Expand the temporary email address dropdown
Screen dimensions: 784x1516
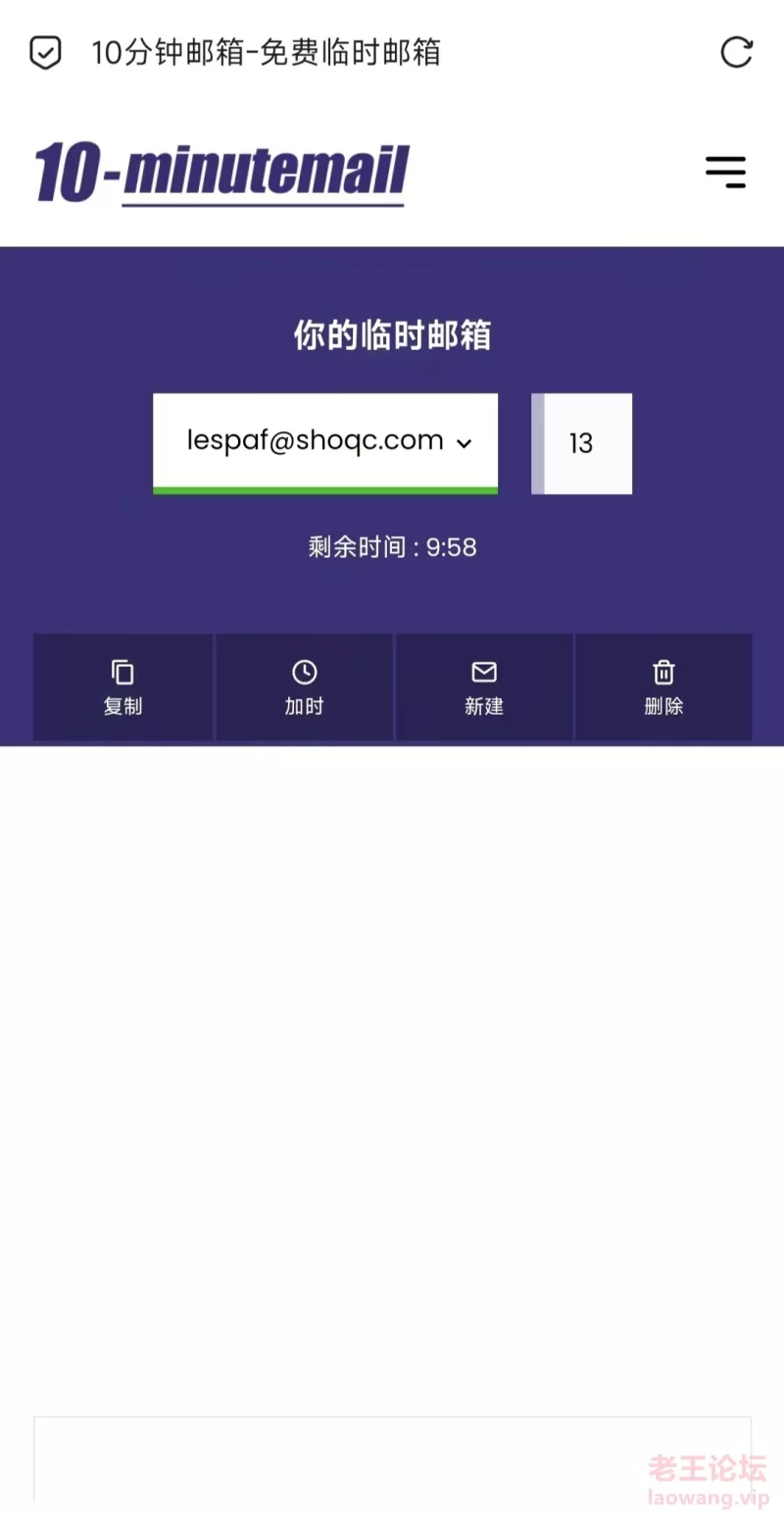tap(325, 443)
